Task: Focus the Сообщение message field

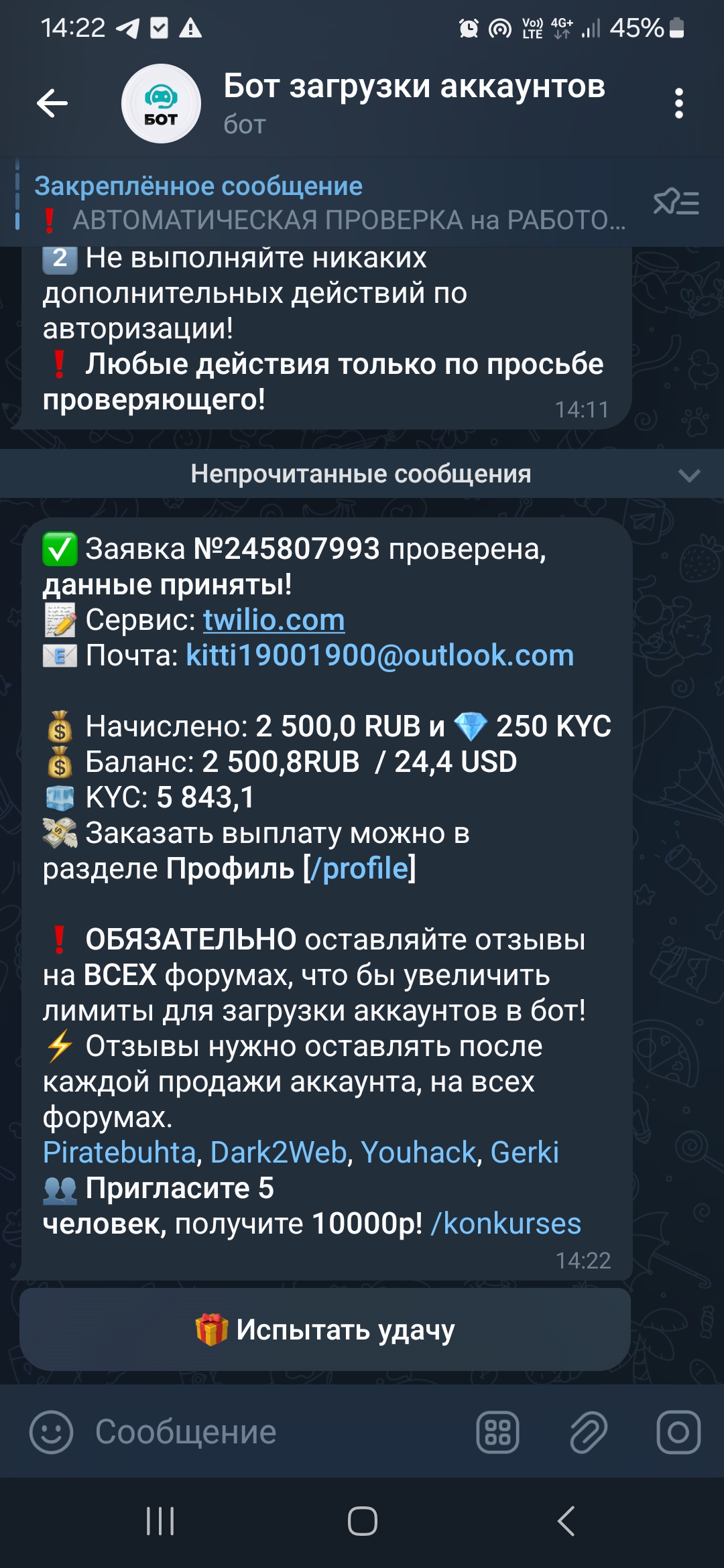Action: [268, 1432]
